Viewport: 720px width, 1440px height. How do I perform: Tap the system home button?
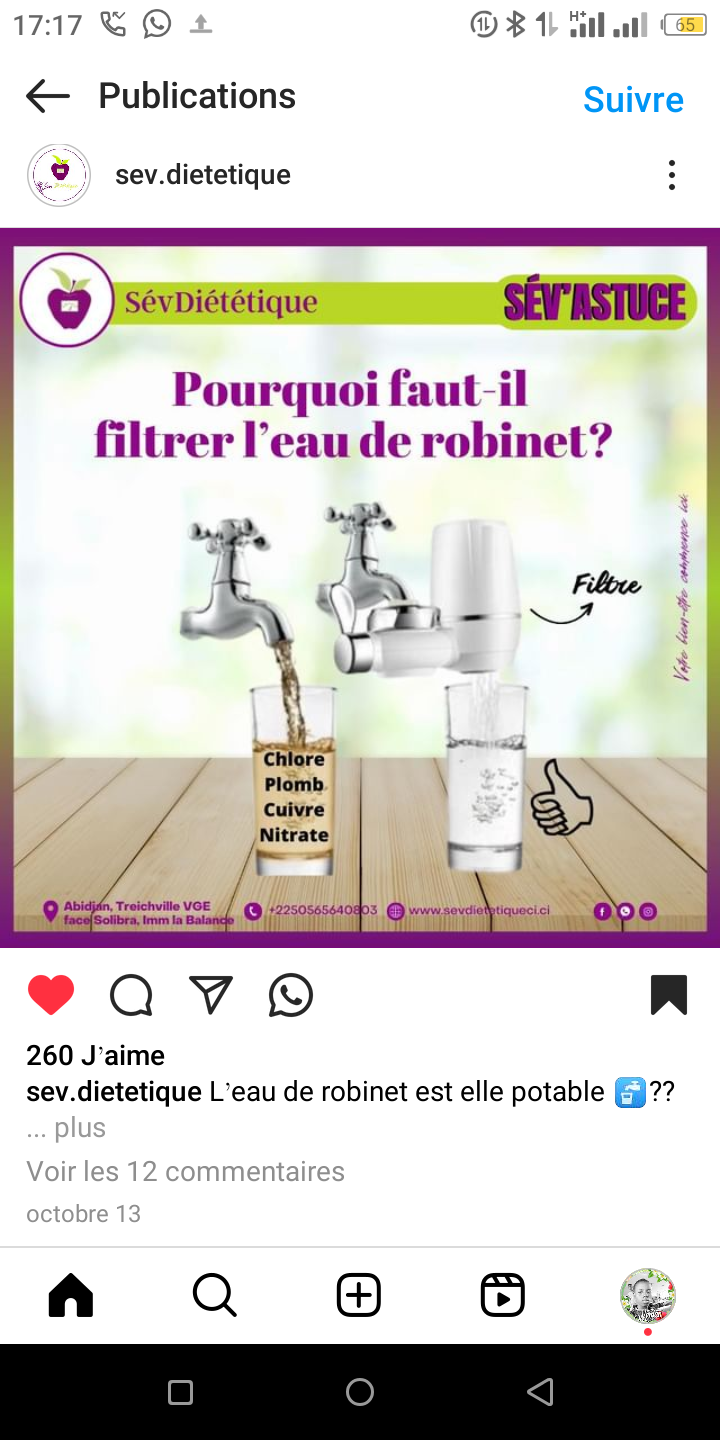point(360,1392)
